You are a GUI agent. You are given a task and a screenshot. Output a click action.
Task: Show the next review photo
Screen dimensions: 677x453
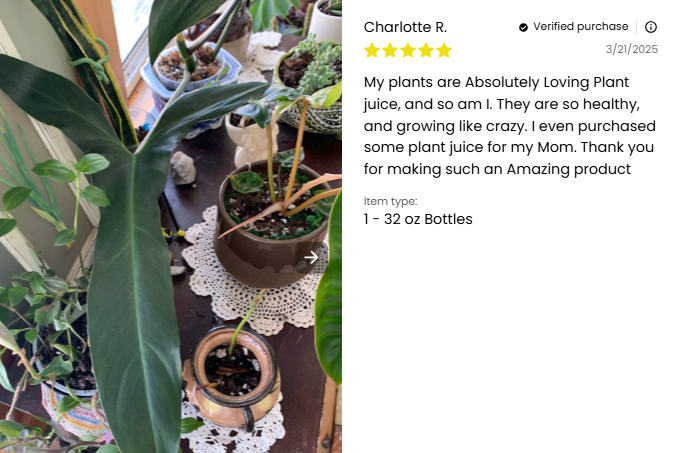click(311, 257)
